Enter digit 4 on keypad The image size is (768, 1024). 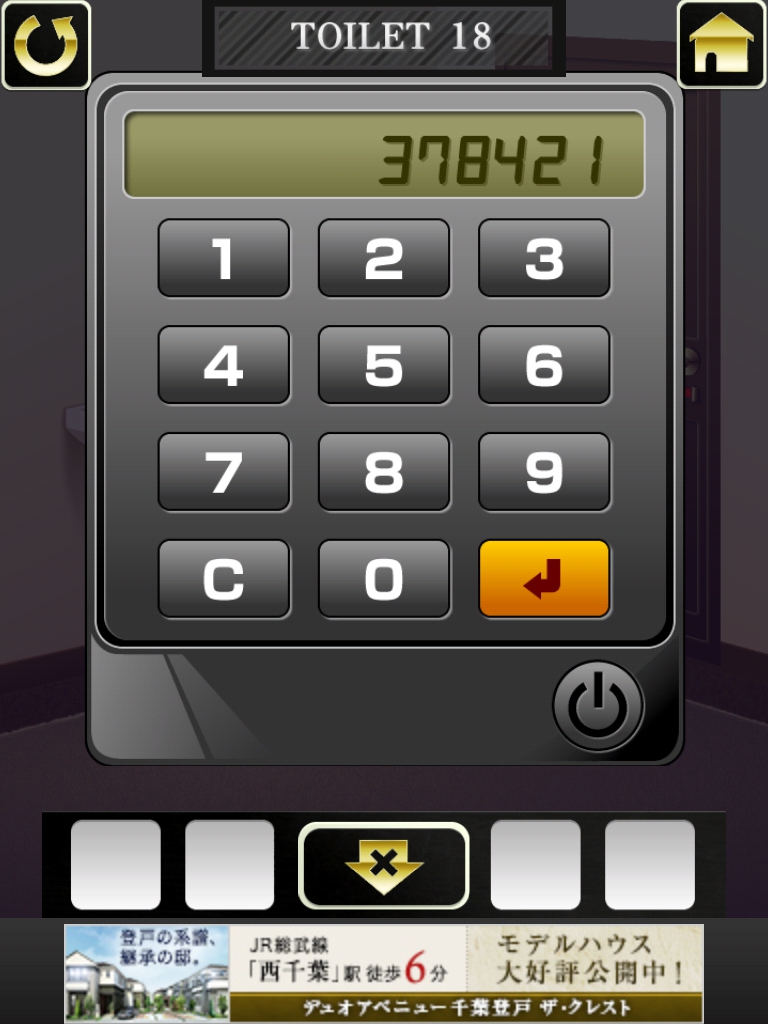(224, 365)
